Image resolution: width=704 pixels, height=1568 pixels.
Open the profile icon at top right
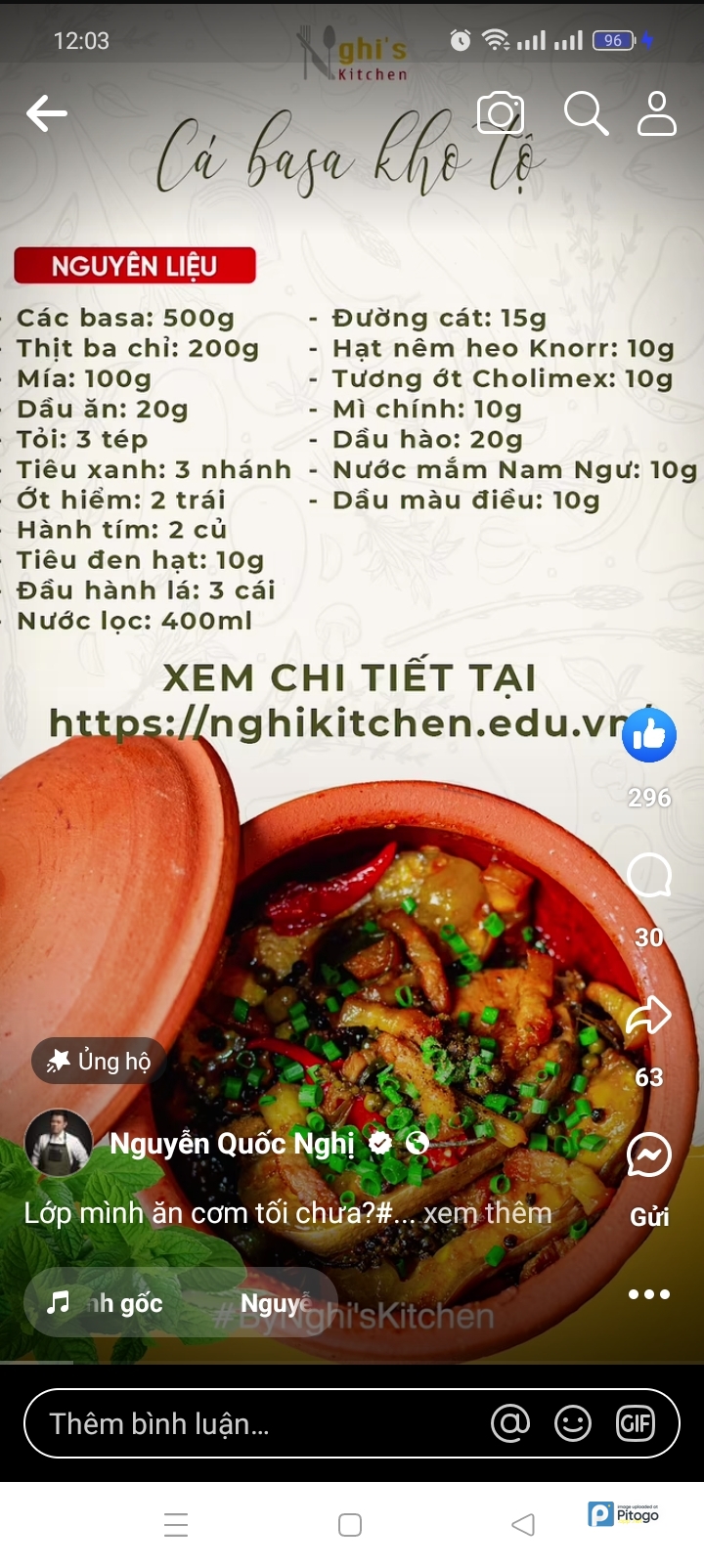coord(657,113)
